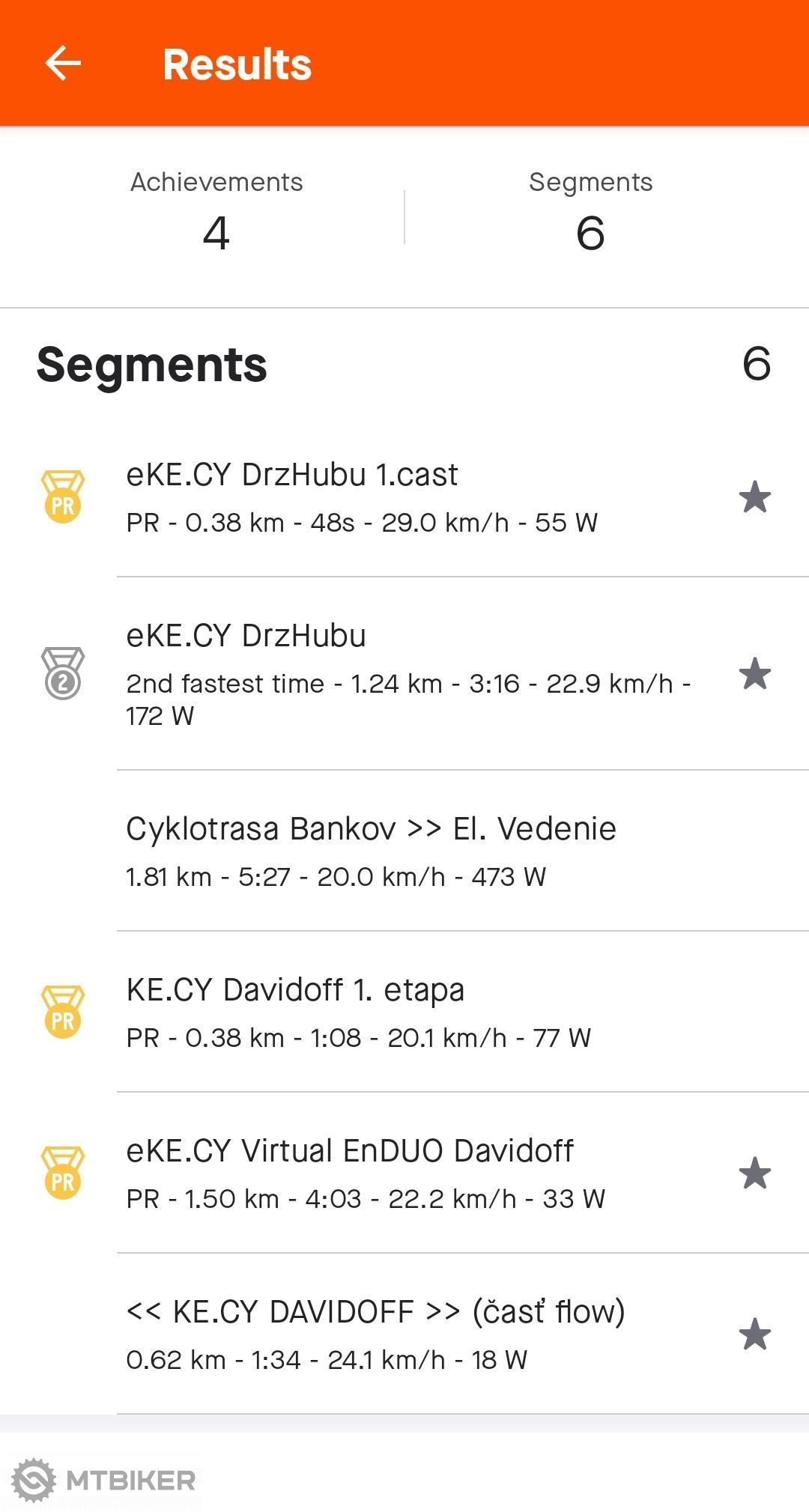Open the eKE.CY DrzHubu 1.cast segment

tap(404, 497)
